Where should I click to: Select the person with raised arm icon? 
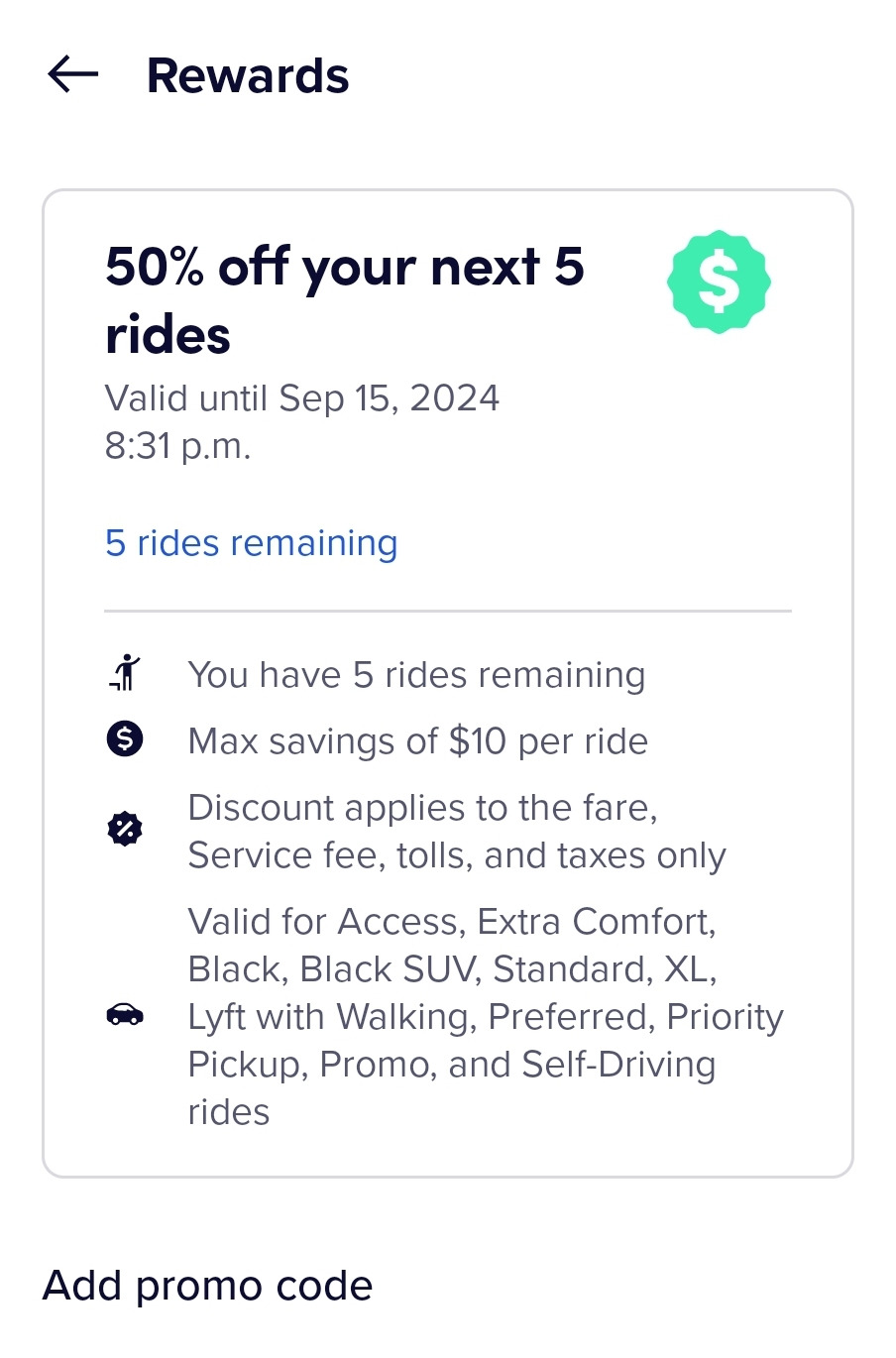pos(123,673)
